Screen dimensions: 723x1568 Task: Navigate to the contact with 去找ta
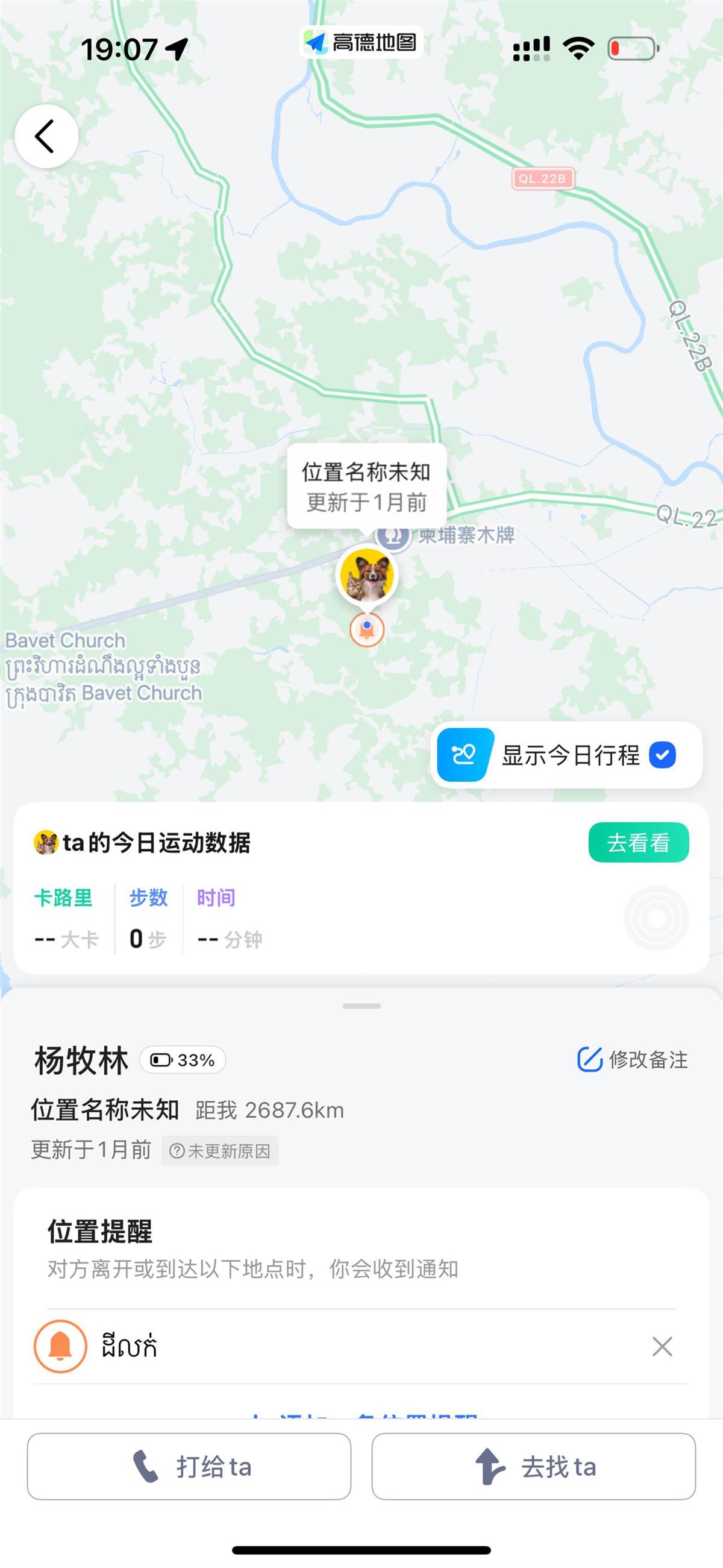(x=533, y=1466)
